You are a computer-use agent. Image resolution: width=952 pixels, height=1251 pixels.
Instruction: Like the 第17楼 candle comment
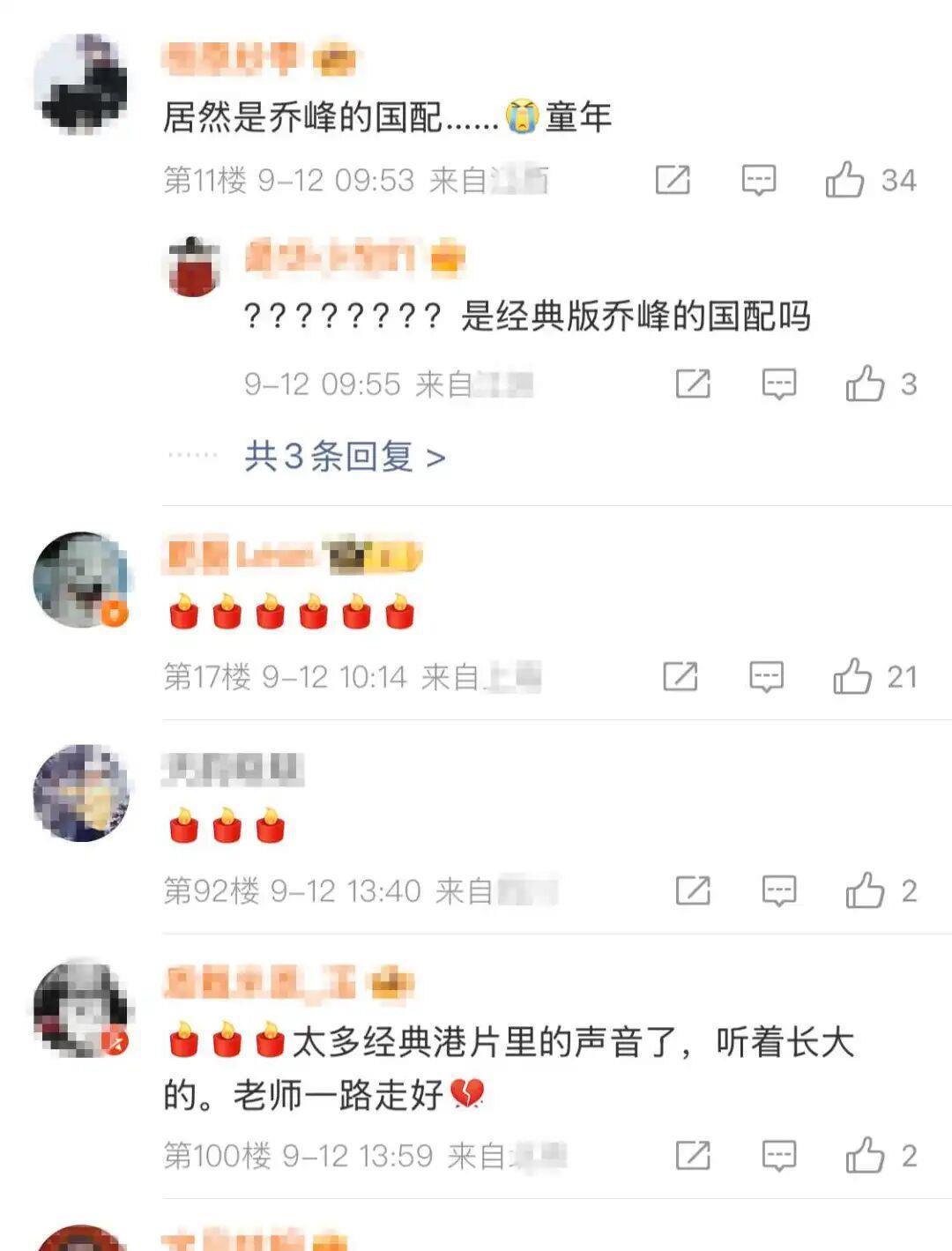[852, 676]
